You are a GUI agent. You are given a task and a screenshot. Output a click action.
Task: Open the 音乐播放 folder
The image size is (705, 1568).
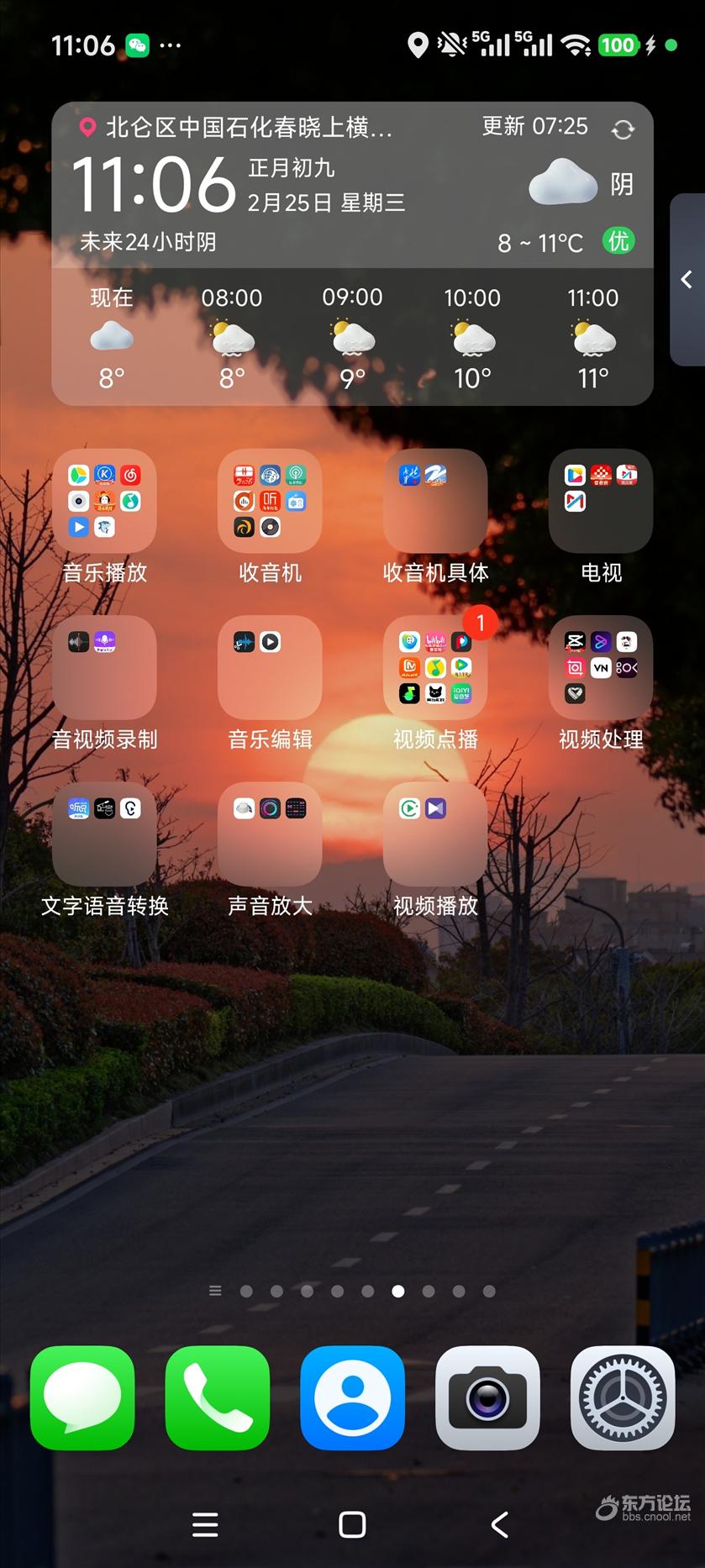(104, 501)
